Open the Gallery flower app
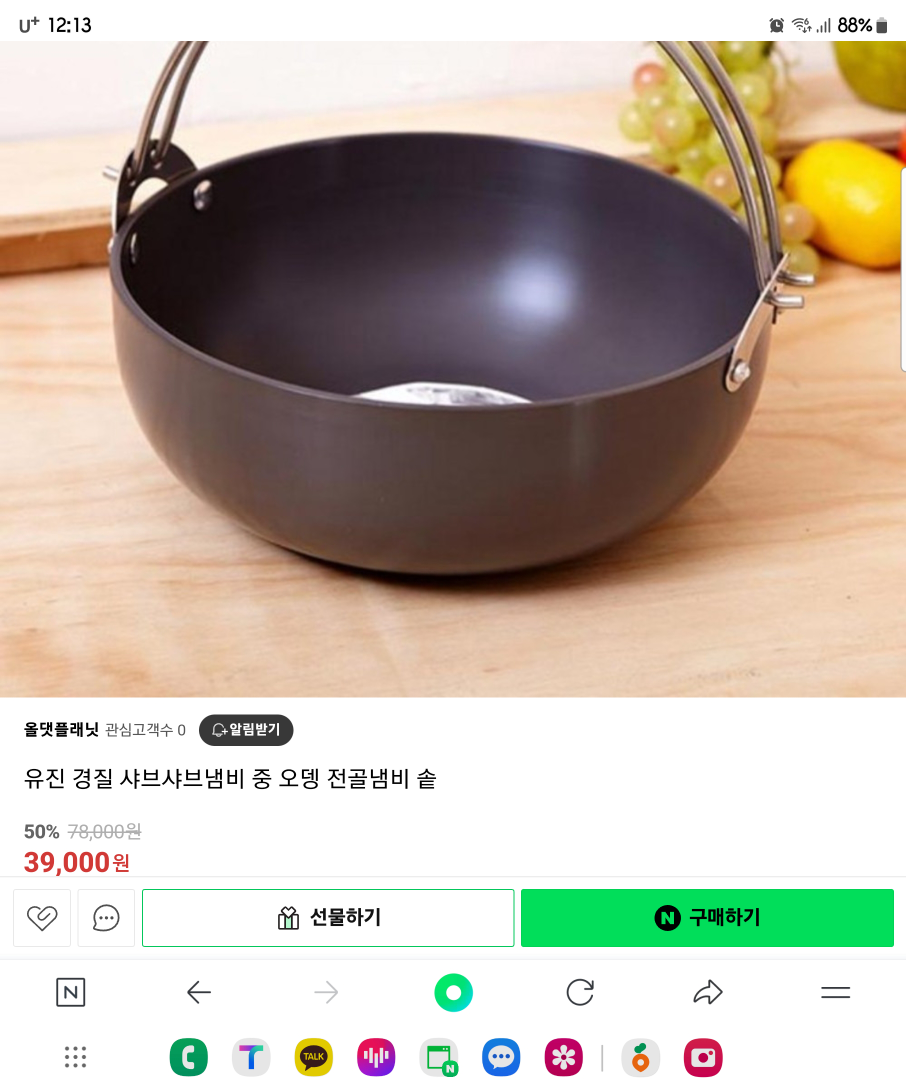This screenshot has width=906, height=1088. coord(564,1057)
